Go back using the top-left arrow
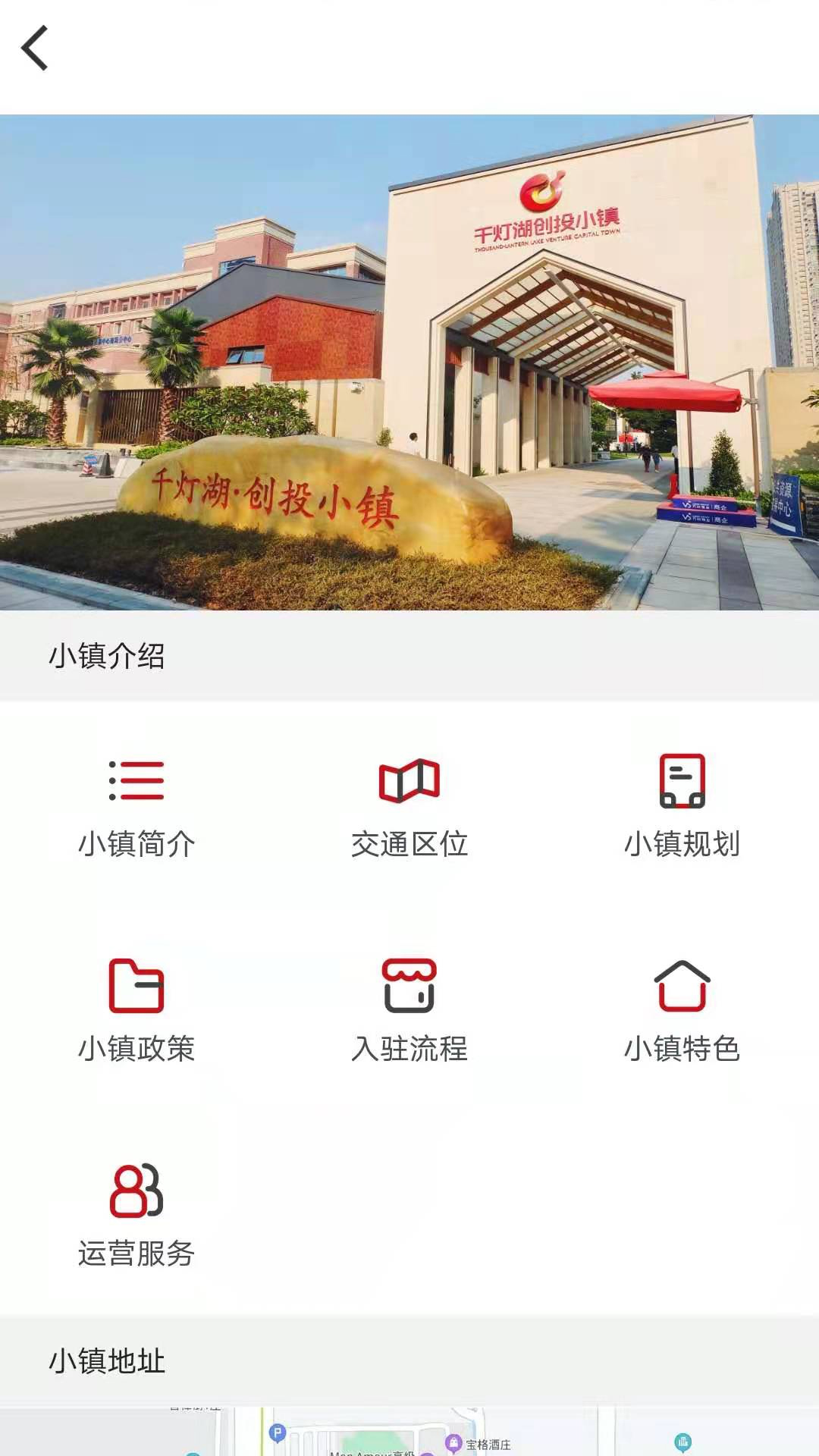Image resolution: width=819 pixels, height=1456 pixels. coord(35,48)
